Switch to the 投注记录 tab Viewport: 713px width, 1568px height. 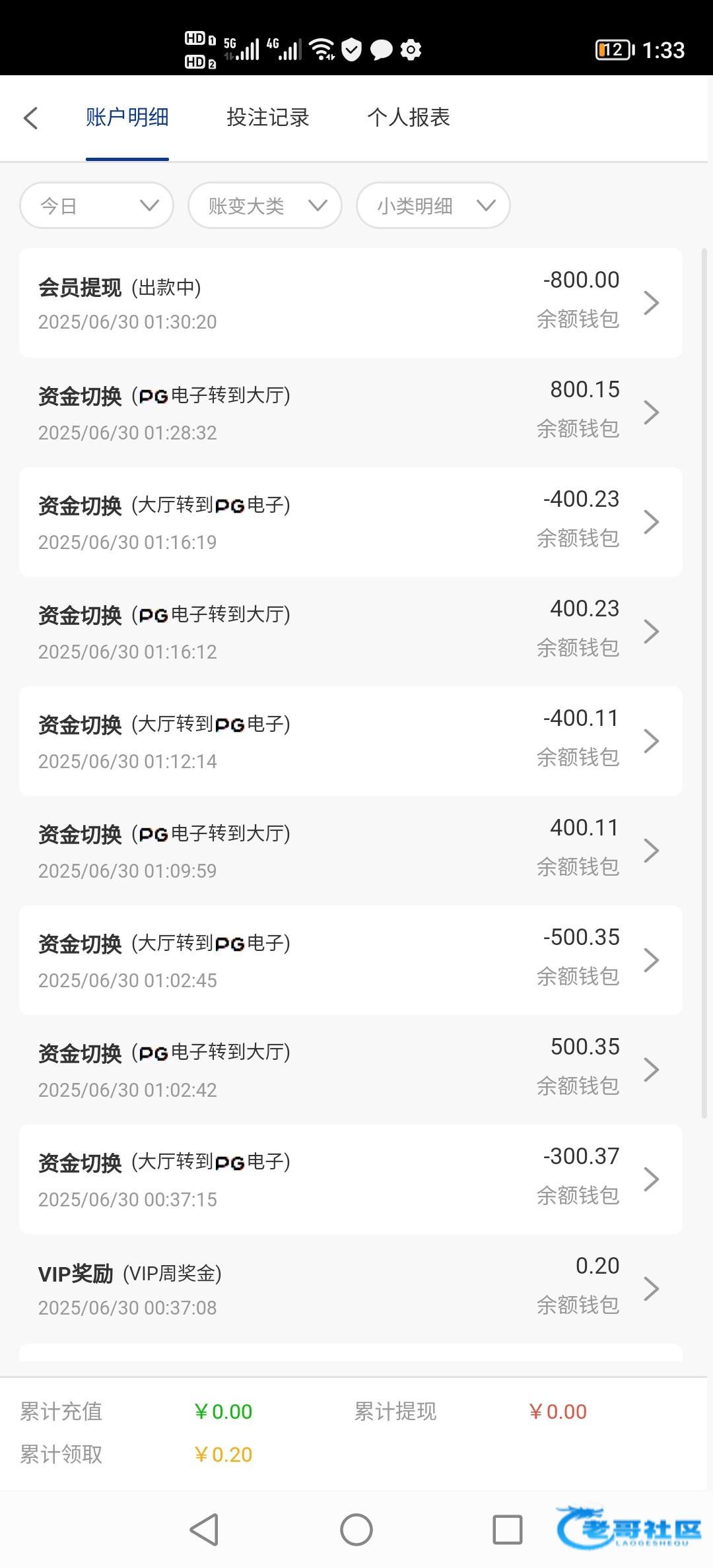[x=268, y=117]
